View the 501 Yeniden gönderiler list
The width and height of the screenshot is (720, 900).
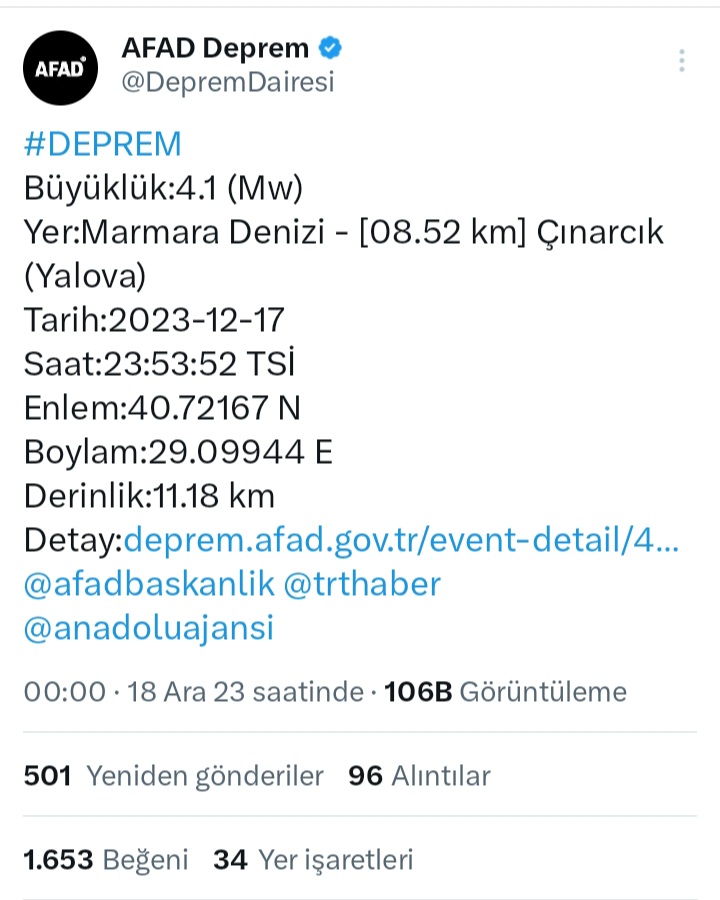click(174, 776)
